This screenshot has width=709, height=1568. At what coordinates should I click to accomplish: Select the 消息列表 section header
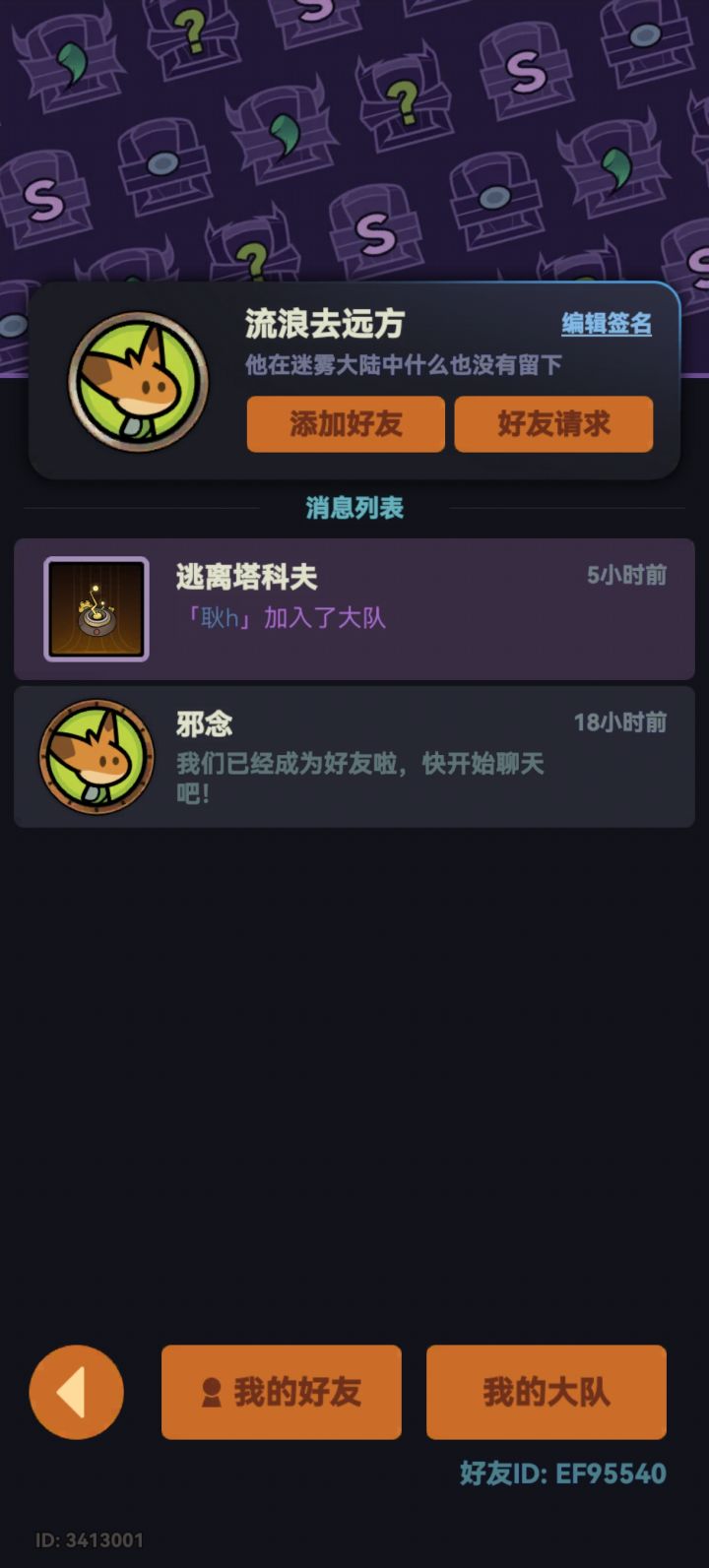click(354, 508)
